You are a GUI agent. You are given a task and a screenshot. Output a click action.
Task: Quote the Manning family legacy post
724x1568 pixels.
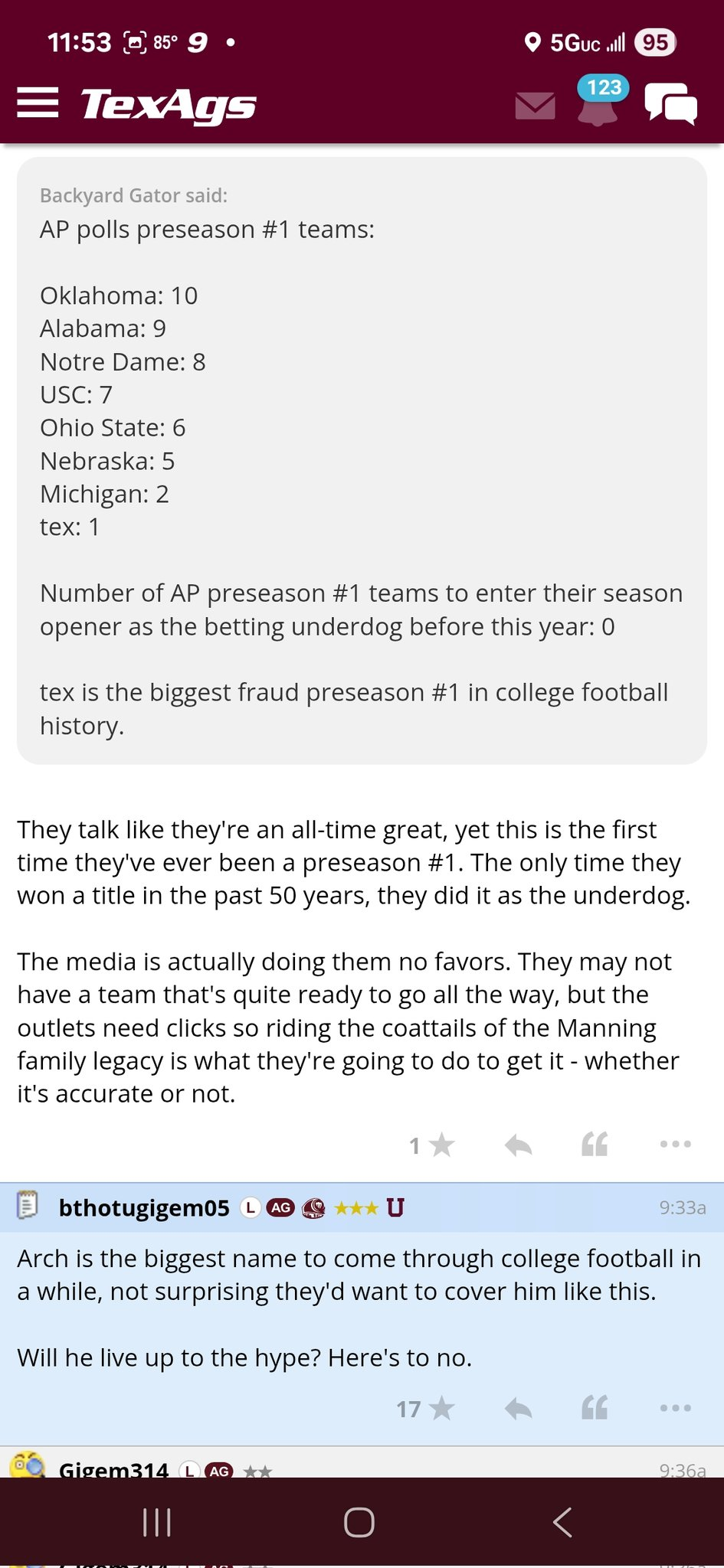[595, 1145]
